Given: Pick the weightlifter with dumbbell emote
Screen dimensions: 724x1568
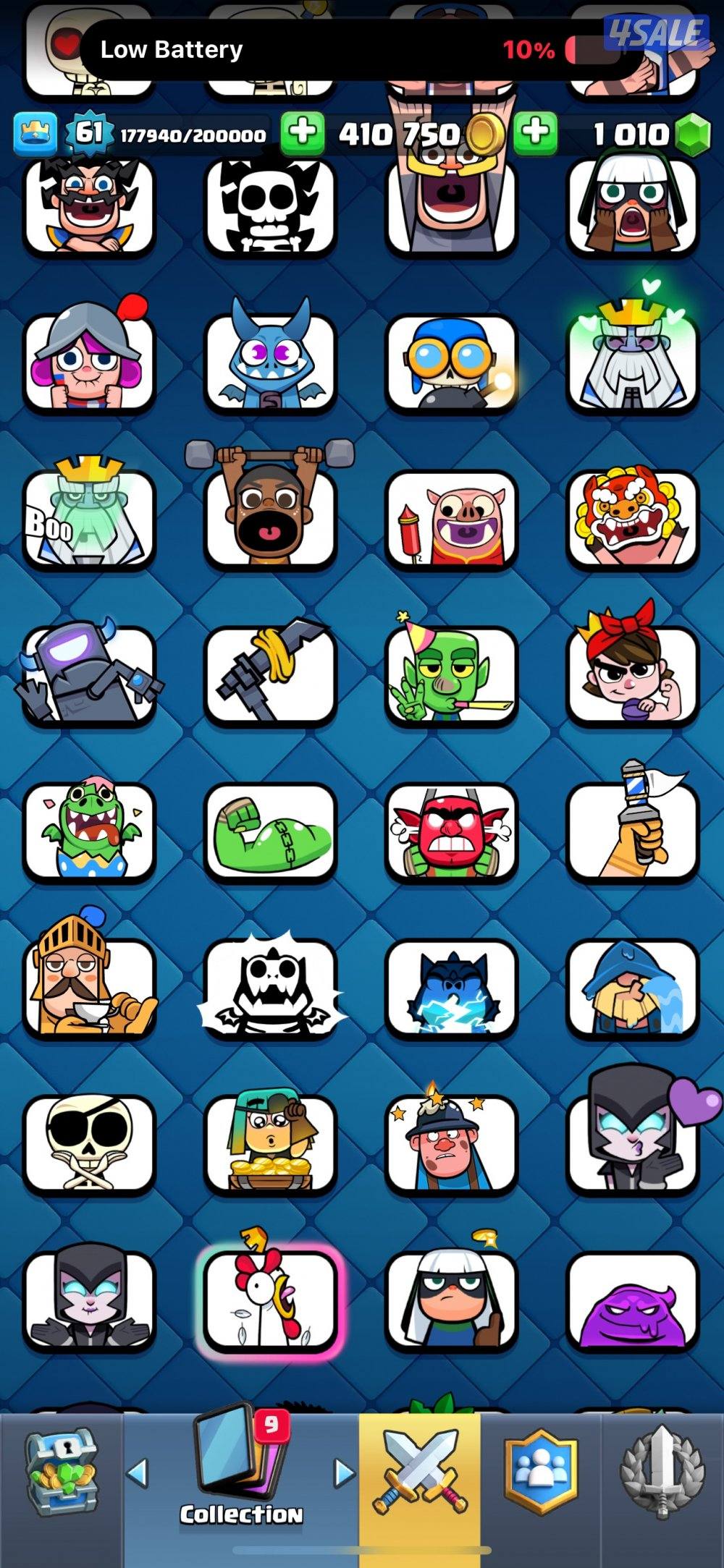Looking at the screenshot, I should click(x=270, y=514).
